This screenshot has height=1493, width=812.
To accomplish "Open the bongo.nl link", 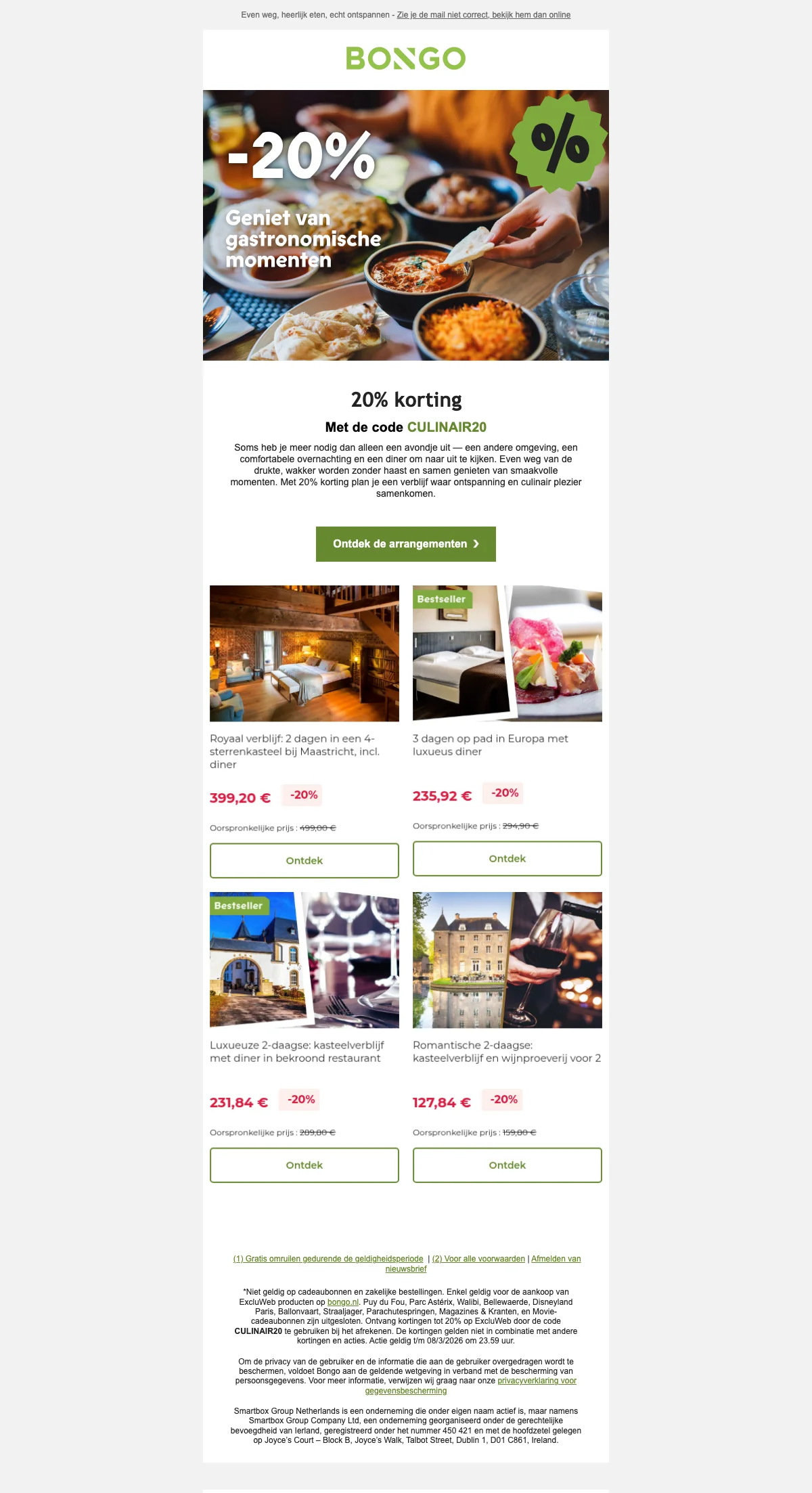I will click(x=343, y=1302).
